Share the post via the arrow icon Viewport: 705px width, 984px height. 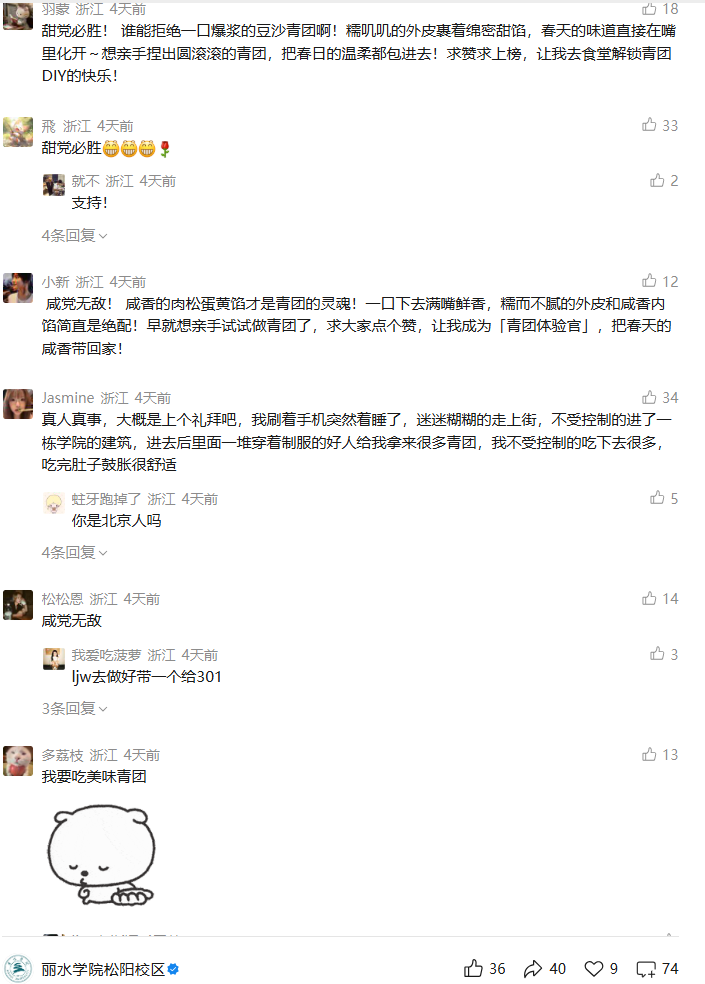pyautogui.click(x=533, y=968)
